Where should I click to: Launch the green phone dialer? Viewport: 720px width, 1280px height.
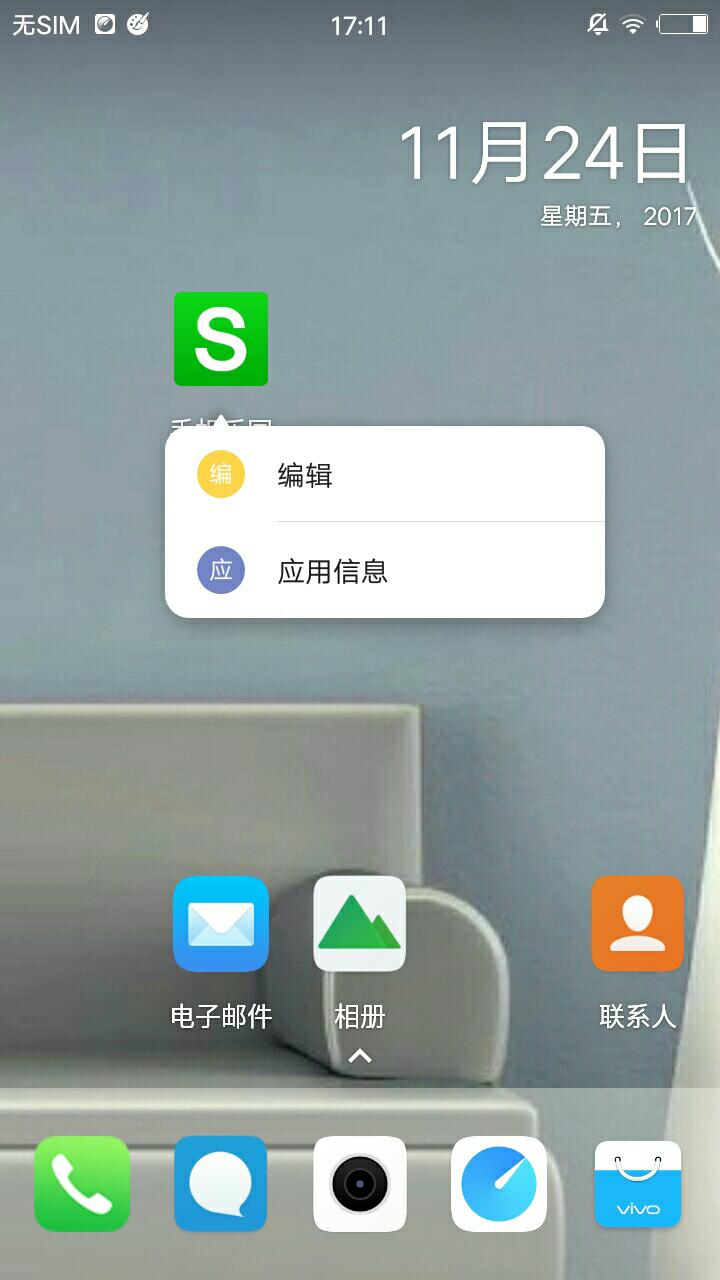point(82,1184)
